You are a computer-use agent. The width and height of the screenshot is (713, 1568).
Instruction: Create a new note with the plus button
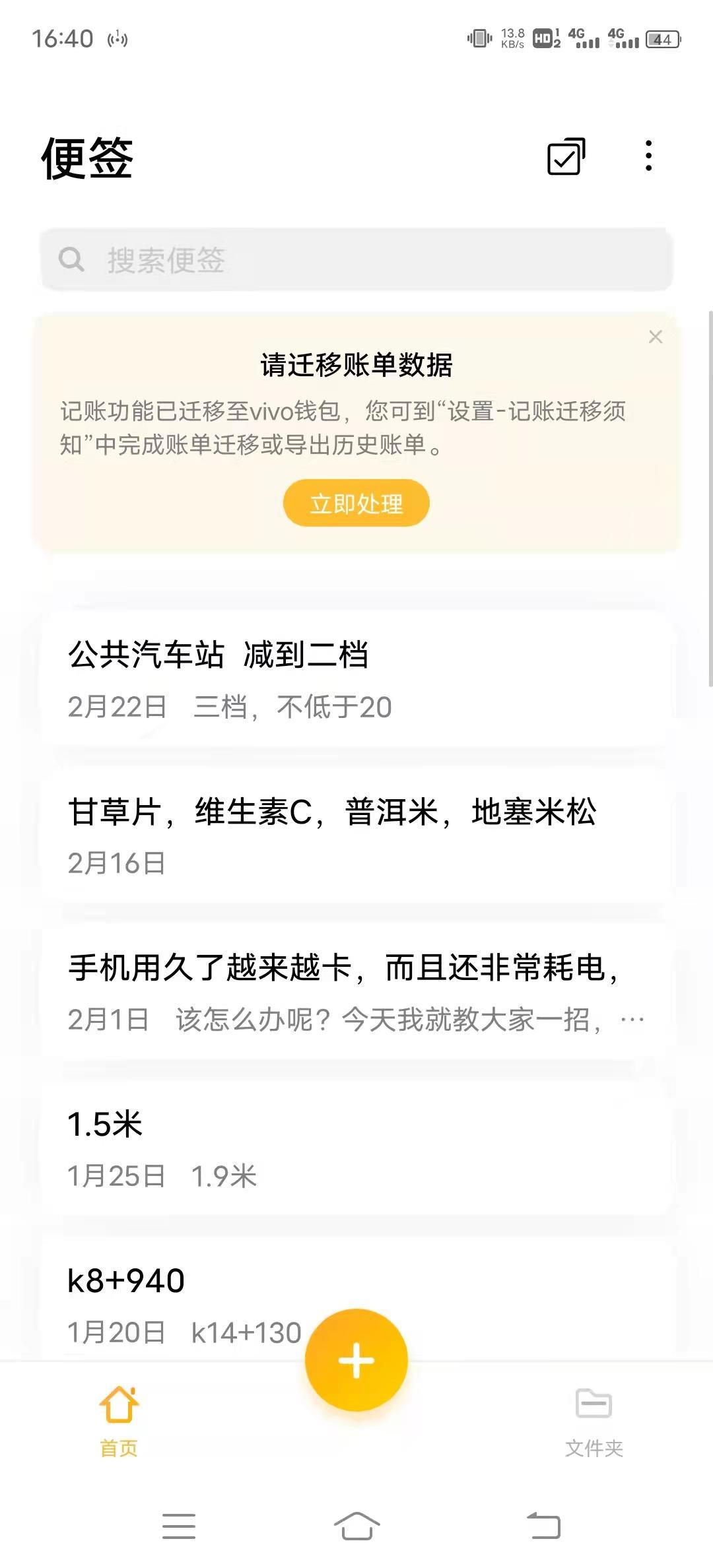pyautogui.click(x=356, y=1360)
